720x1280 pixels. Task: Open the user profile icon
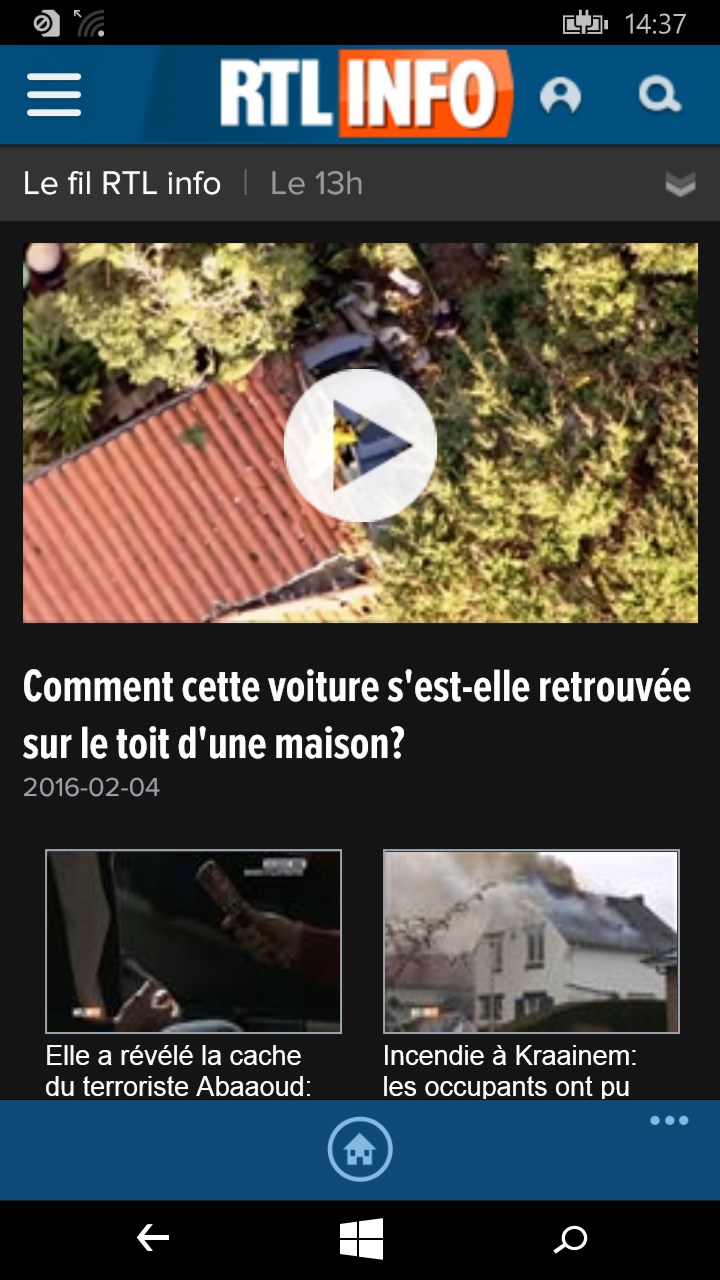click(x=560, y=96)
